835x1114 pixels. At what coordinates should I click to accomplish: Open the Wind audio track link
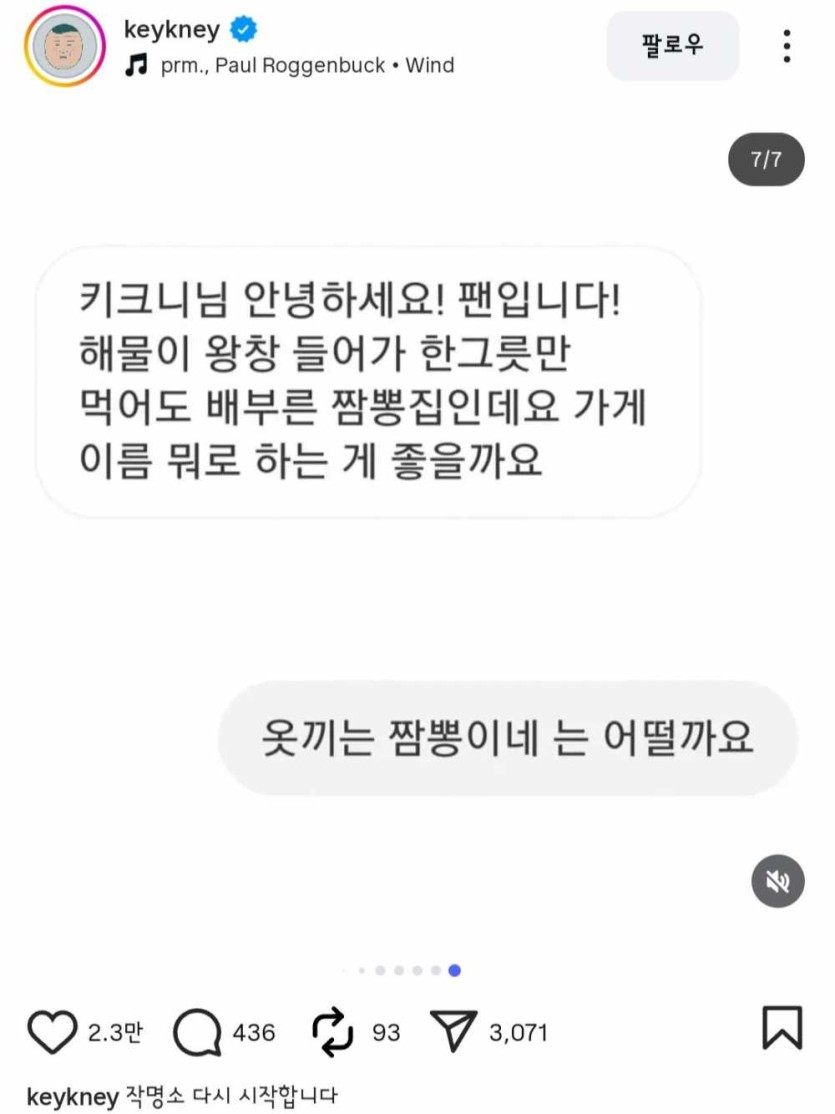coord(306,66)
